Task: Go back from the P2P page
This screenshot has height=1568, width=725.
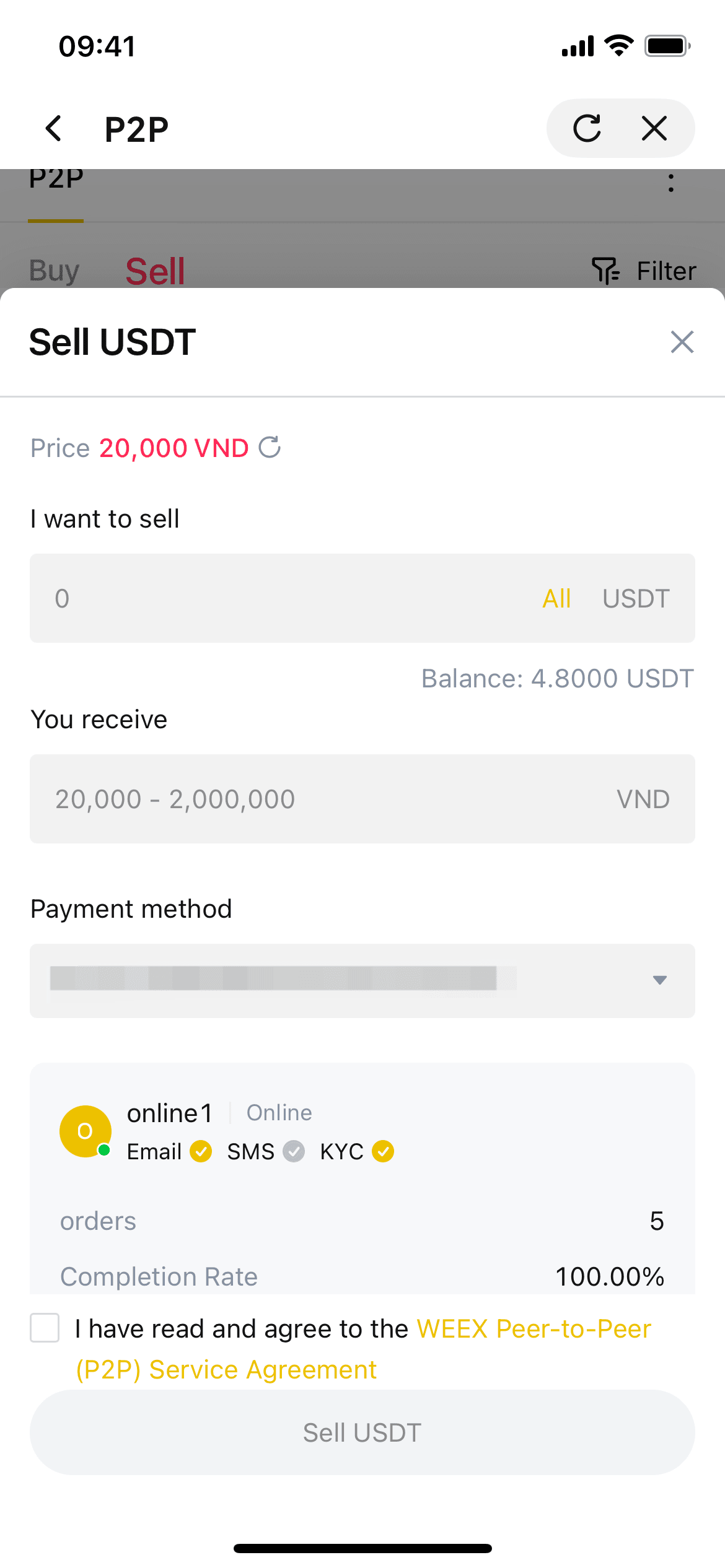Action: [55, 129]
